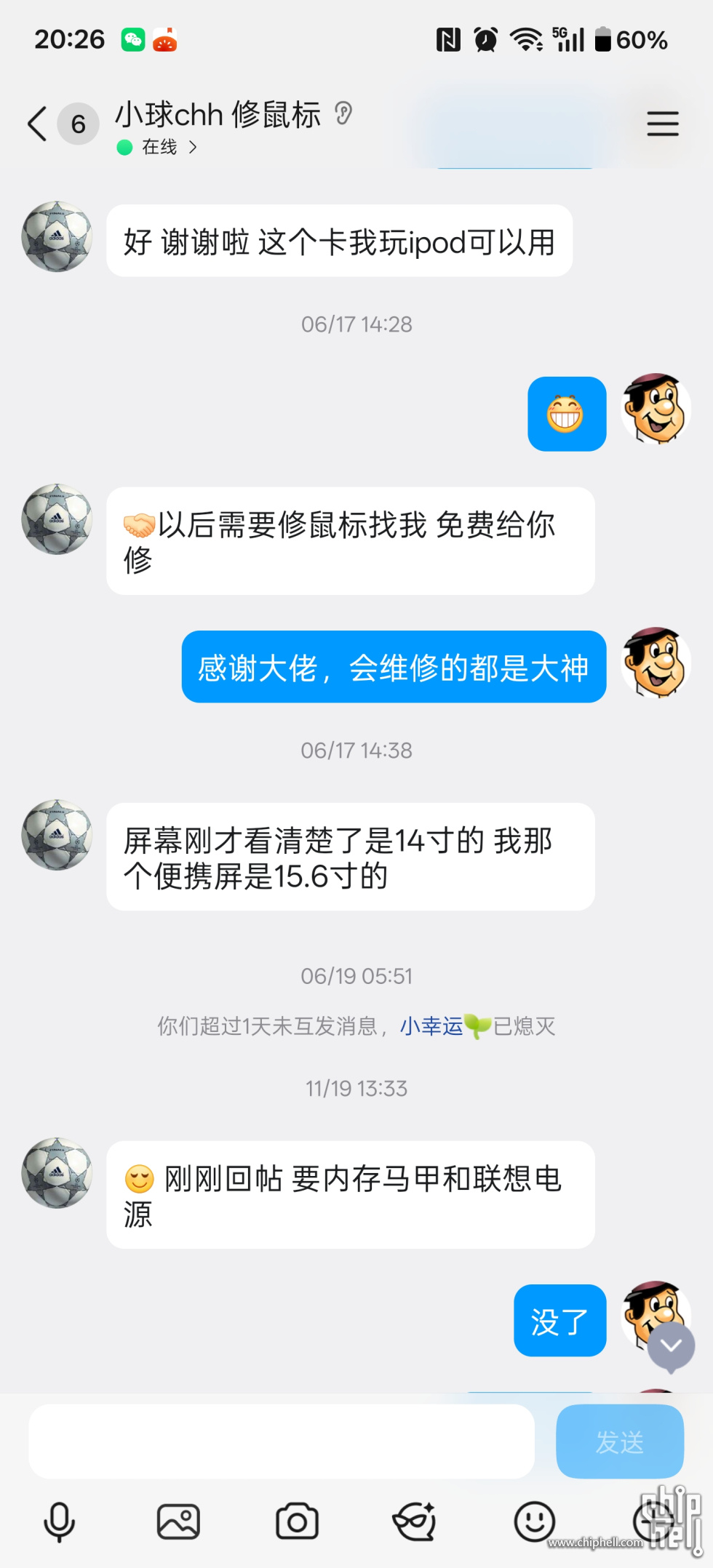The height and width of the screenshot is (1568, 713).
Task: Open the chat settings hamburger menu
Action: pyautogui.click(x=662, y=124)
